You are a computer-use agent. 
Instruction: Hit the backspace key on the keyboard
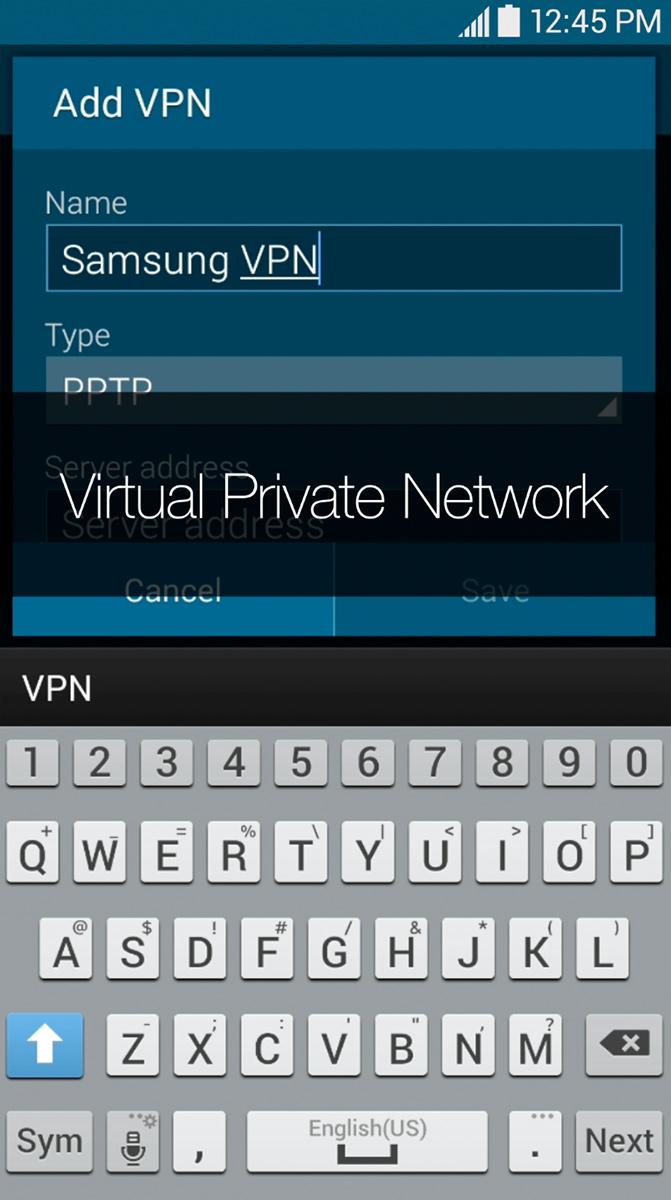pyautogui.click(x=624, y=1044)
